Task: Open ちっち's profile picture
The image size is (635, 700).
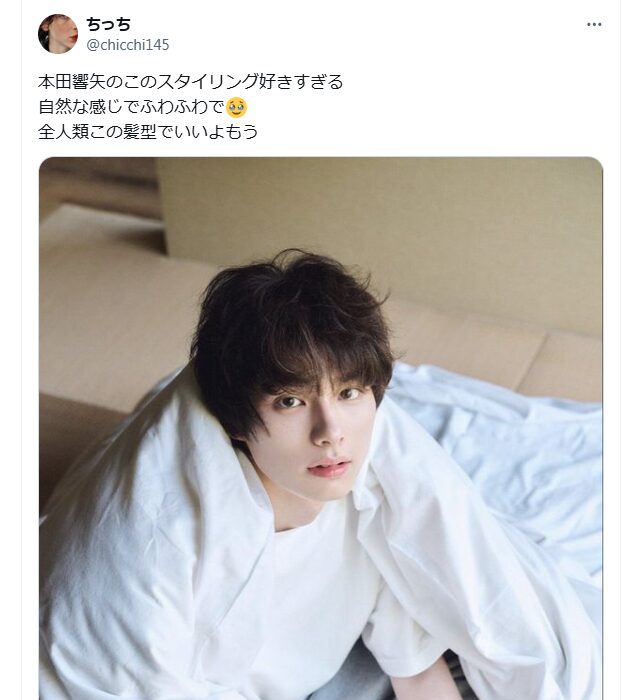Action: tap(58, 33)
